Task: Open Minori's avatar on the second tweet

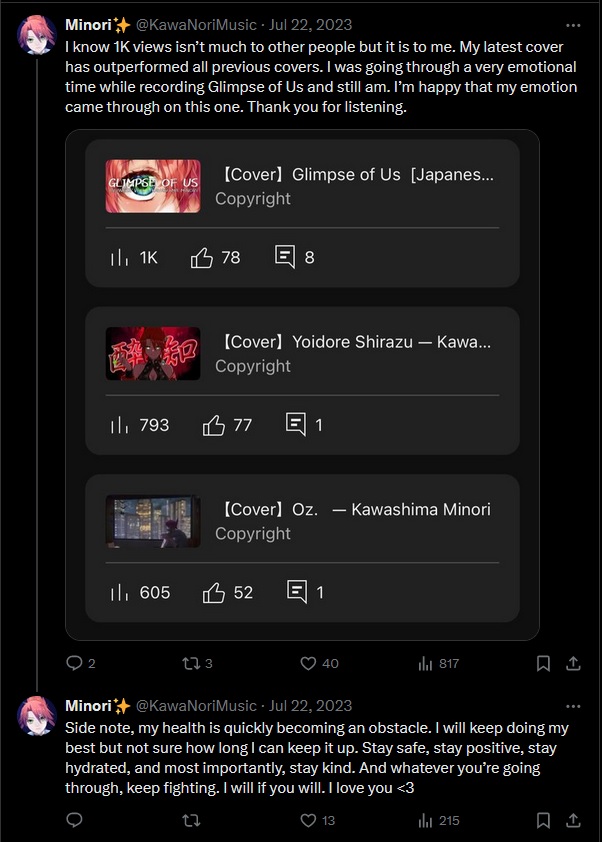Action: pos(36,716)
